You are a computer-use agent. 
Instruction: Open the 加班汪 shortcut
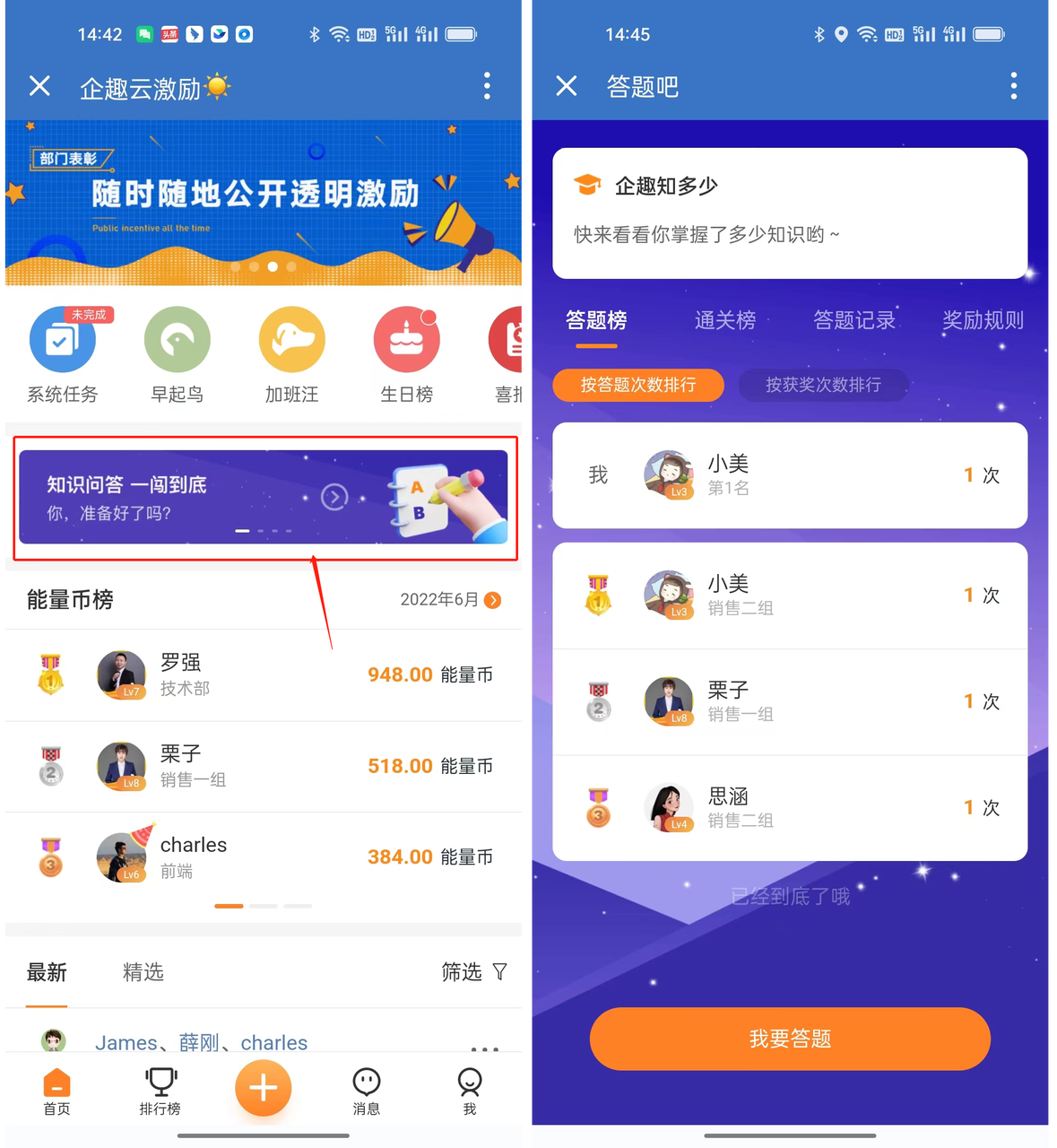tap(292, 341)
